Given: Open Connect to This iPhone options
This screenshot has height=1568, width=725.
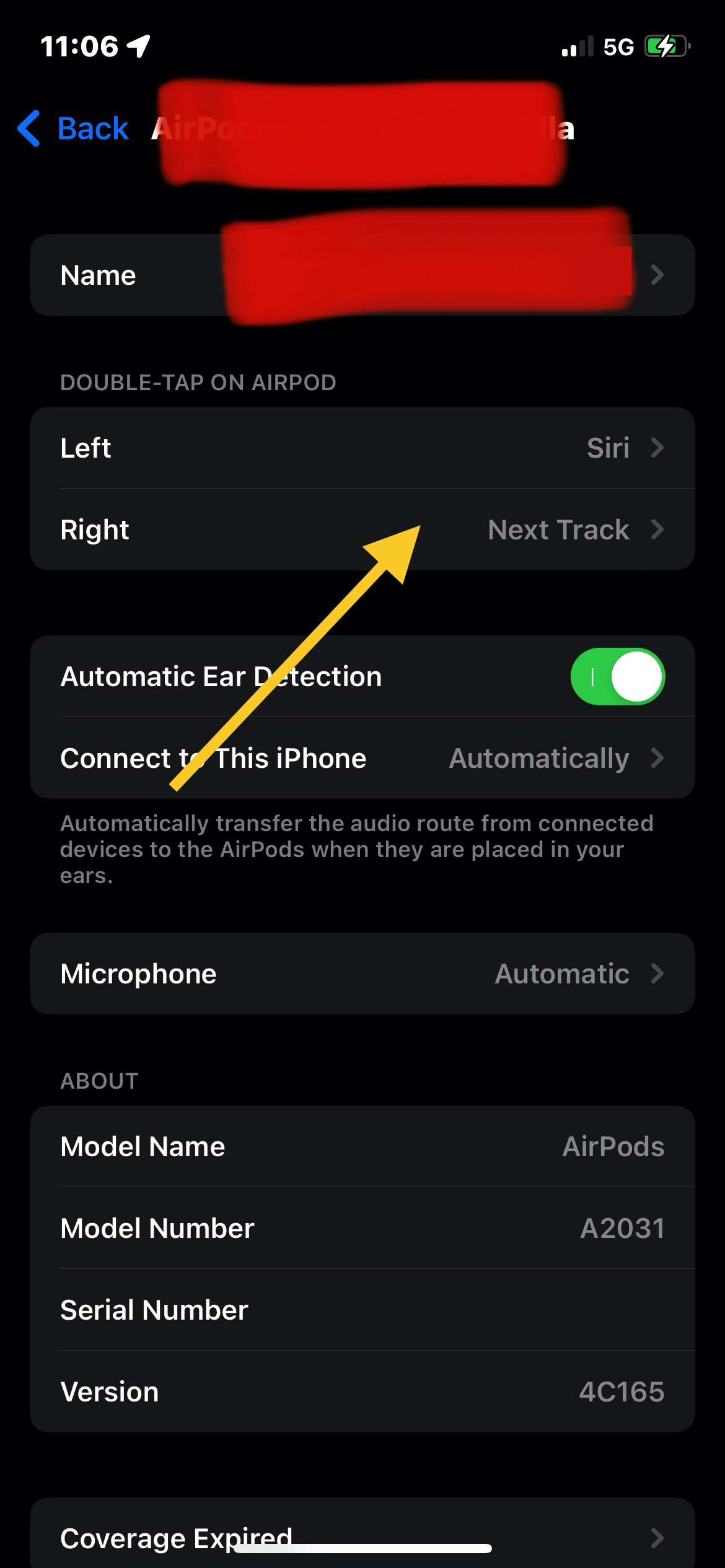Looking at the screenshot, I should 362,758.
